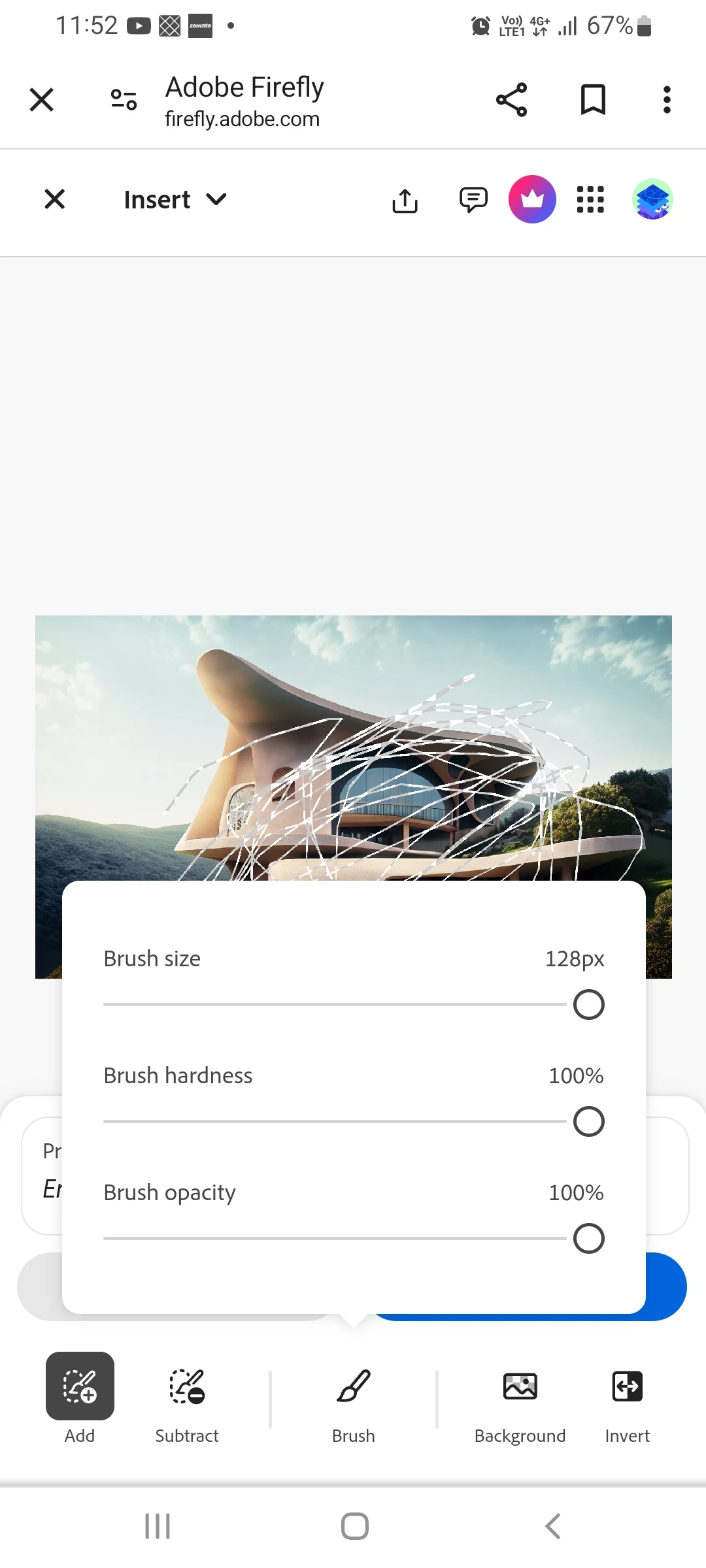Tap the premium crown button
Image resolution: width=706 pixels, height=1568 pixels.
pyautogui.click(x=532, y=199)
